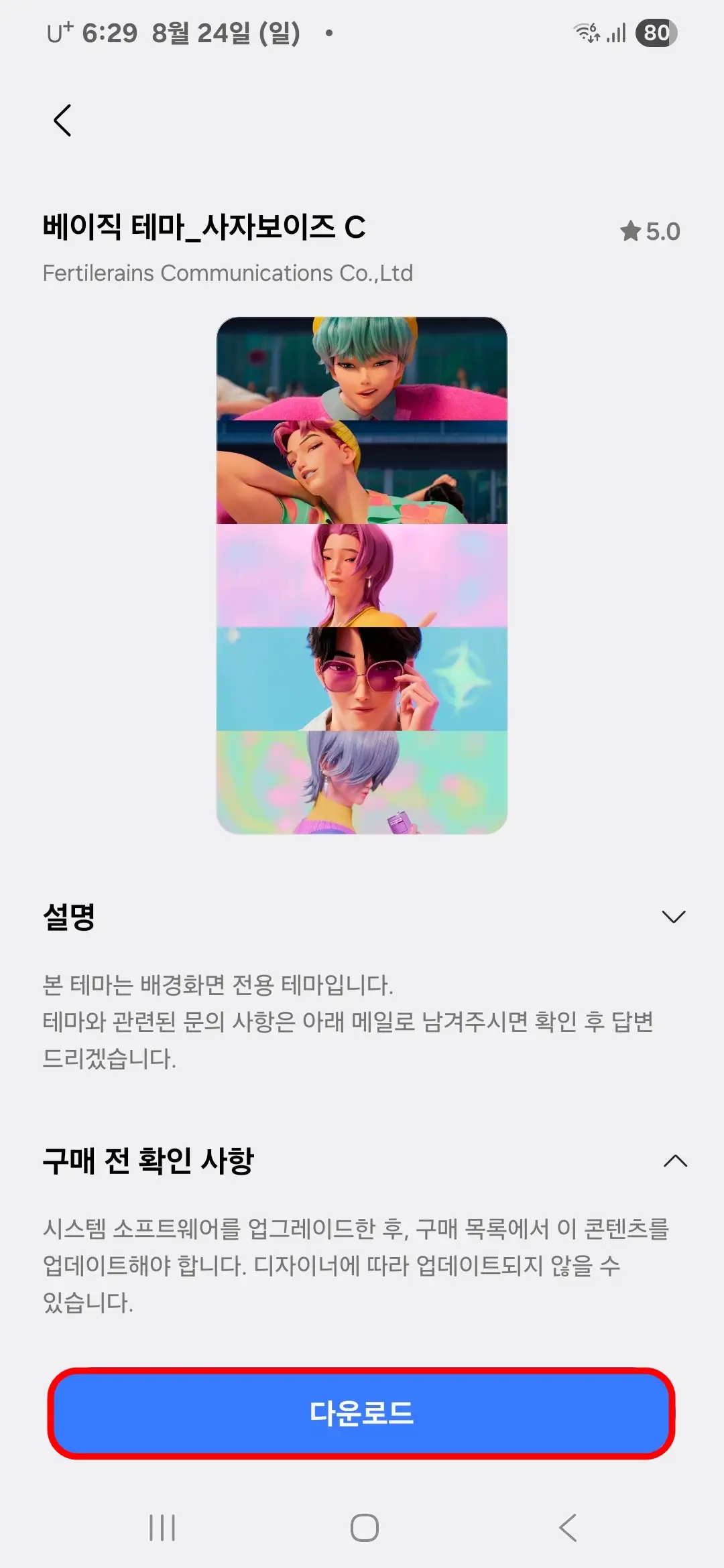724x1568 pixels.
Task: Select the developer Fertilerains Communications link
Action: (x=228, y=273)
